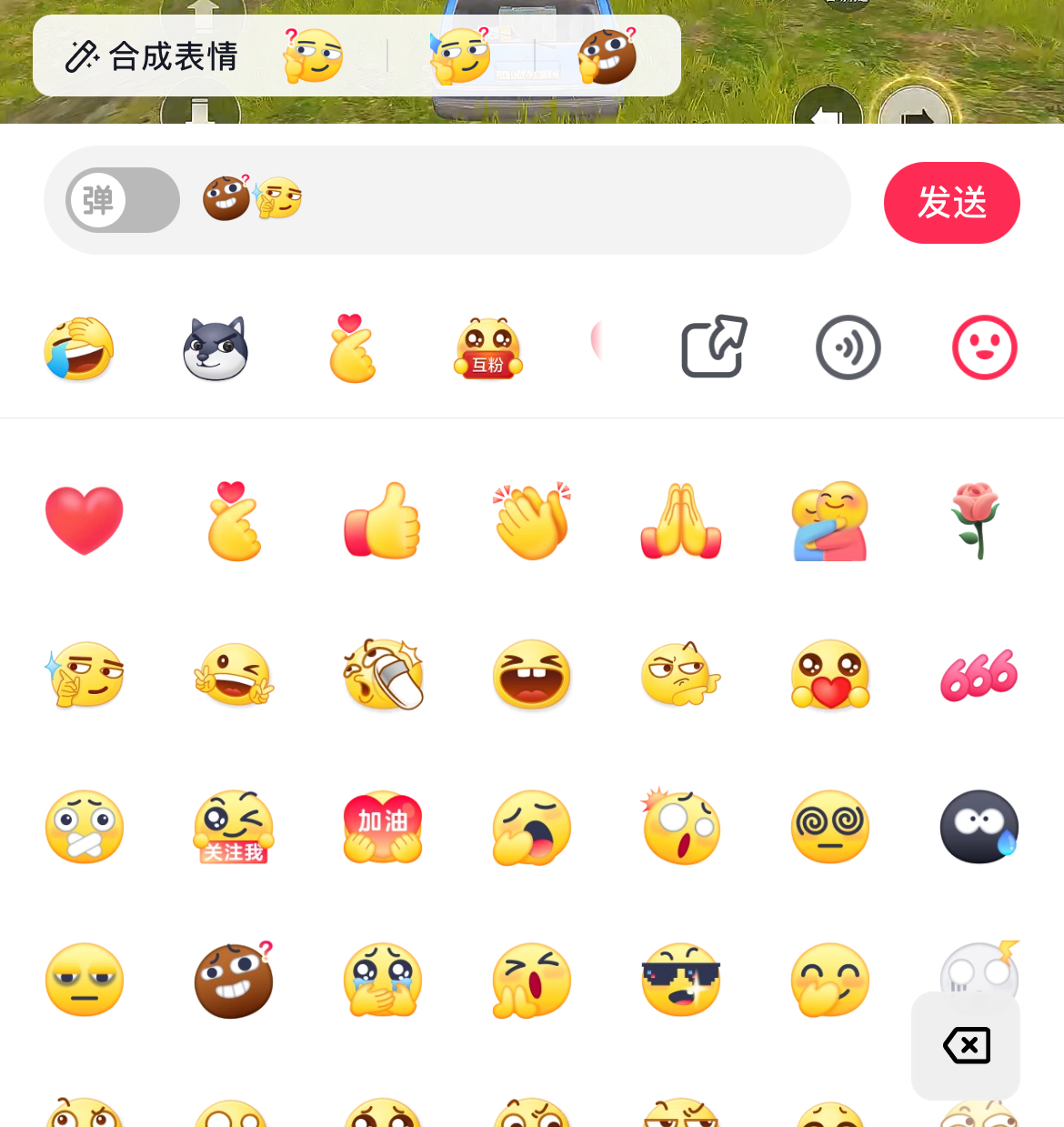Pick the husky dog recent emoji
The height and width of the screenshot is (1127, 1064).
216,348
